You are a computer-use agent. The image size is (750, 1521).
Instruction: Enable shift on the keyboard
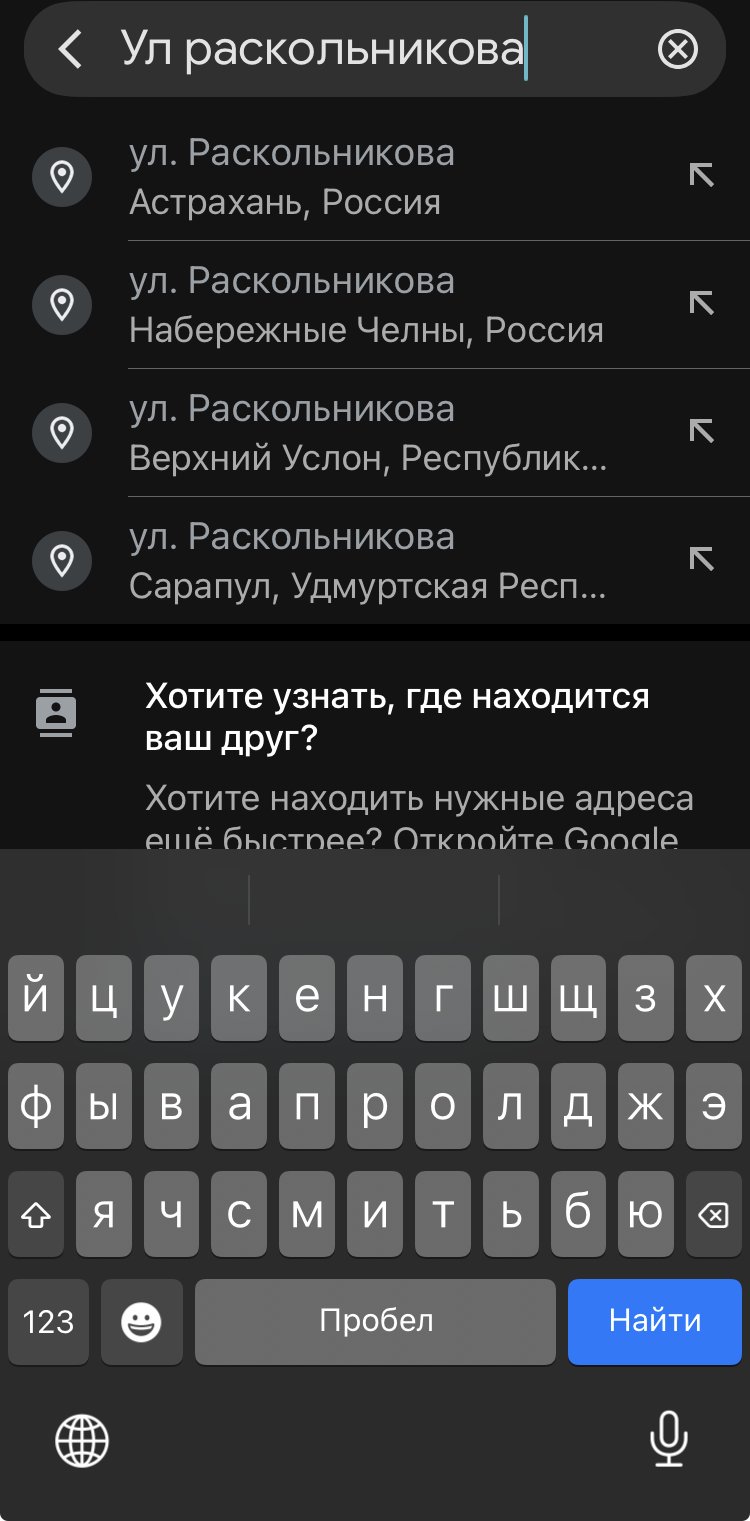35,1216
